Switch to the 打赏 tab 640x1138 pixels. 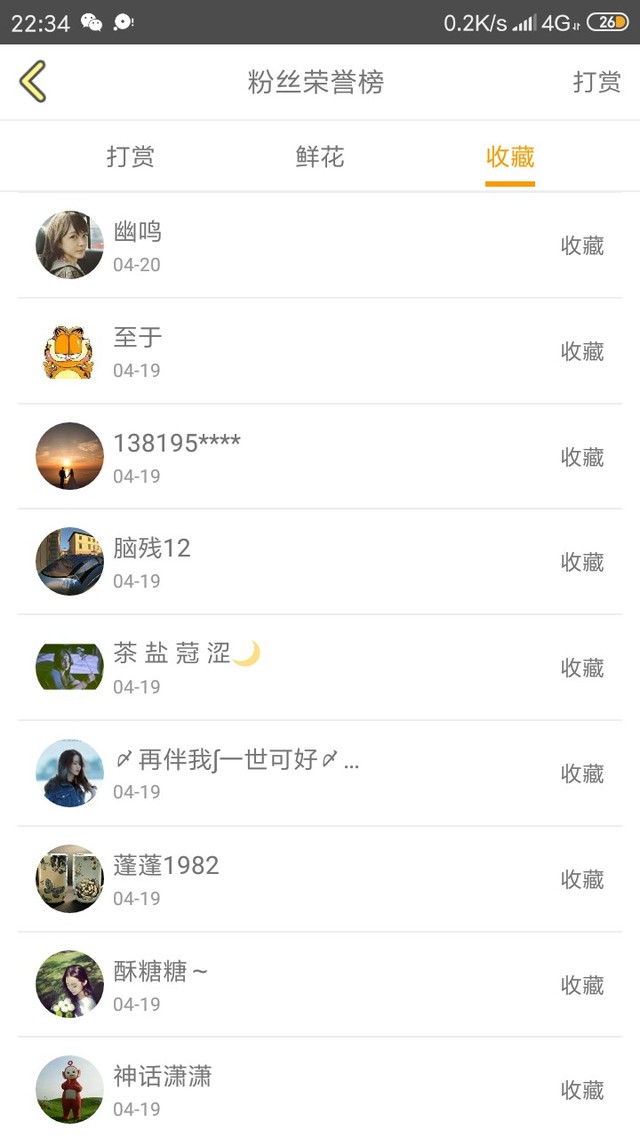[130, 157]
